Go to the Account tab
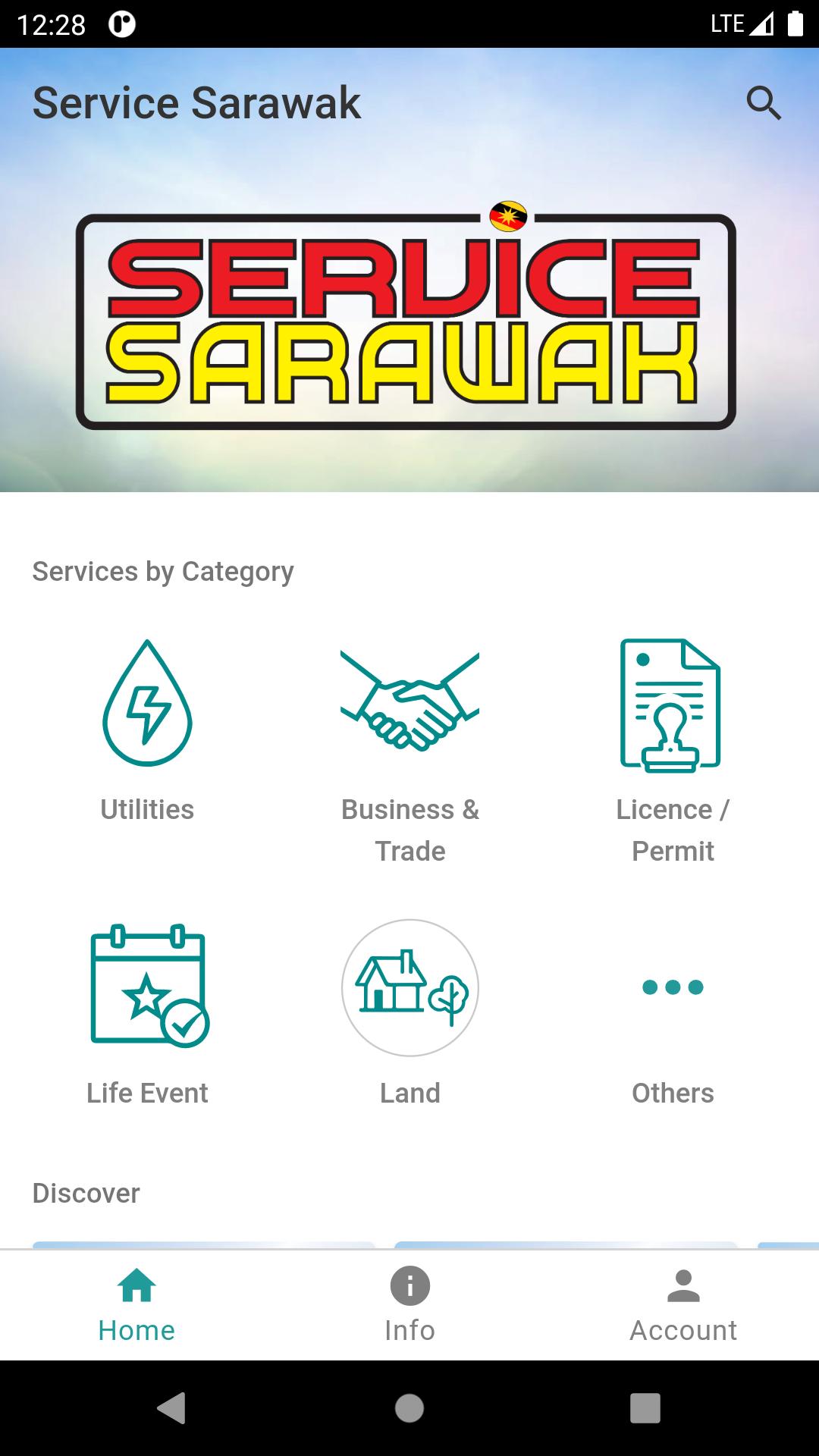The image size is (819, 1456). [682, 1304]
